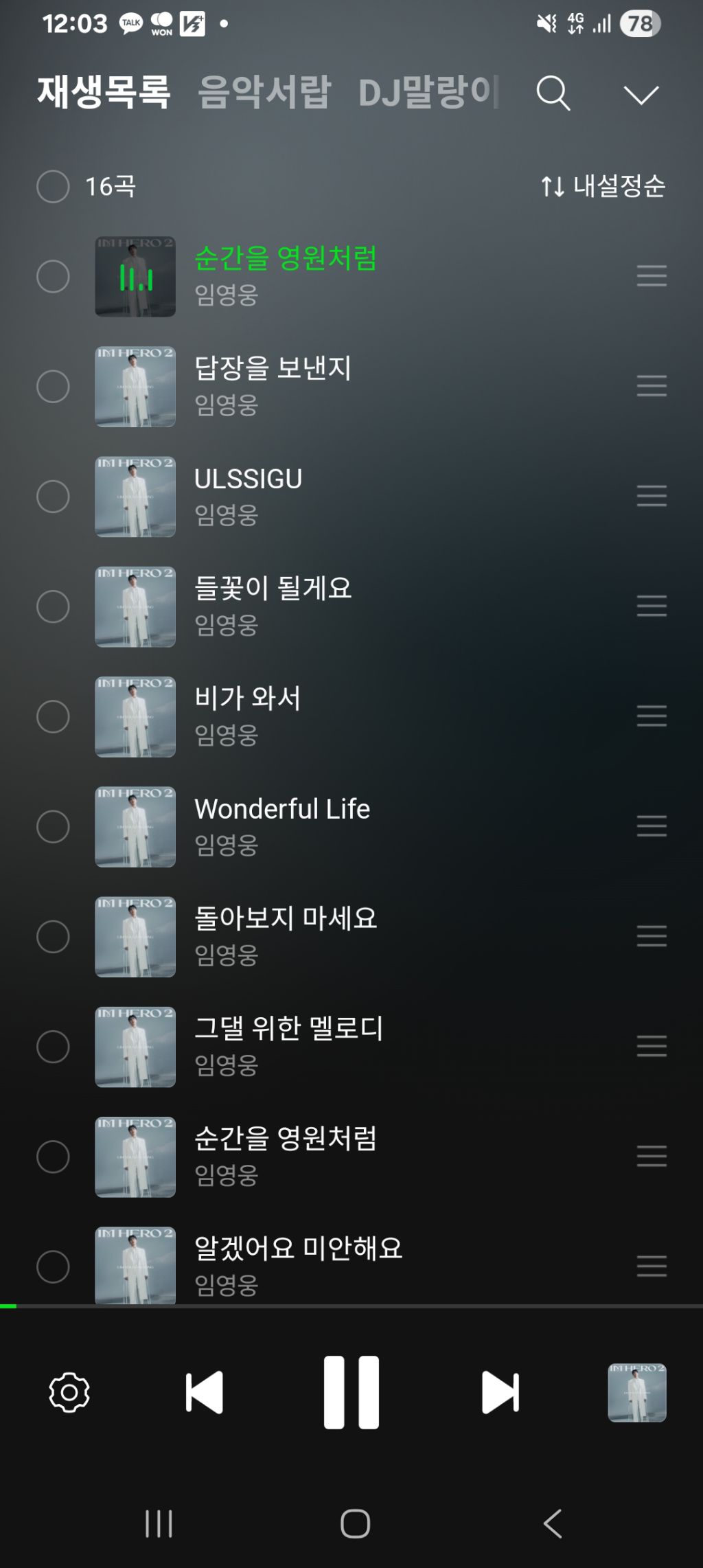Open the now-playing album art thumbnail
Image resolution: width=703 pixels, height=1568 pixels.
[x=636, y=1392]
